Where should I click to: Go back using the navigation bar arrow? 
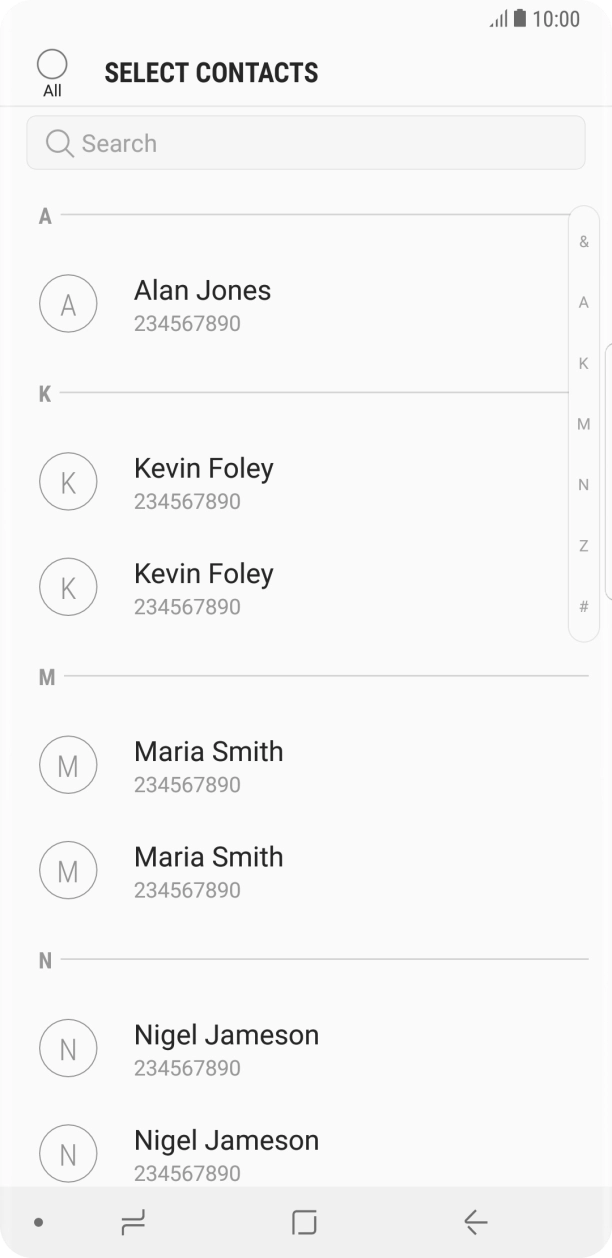tap(475, 1221)
